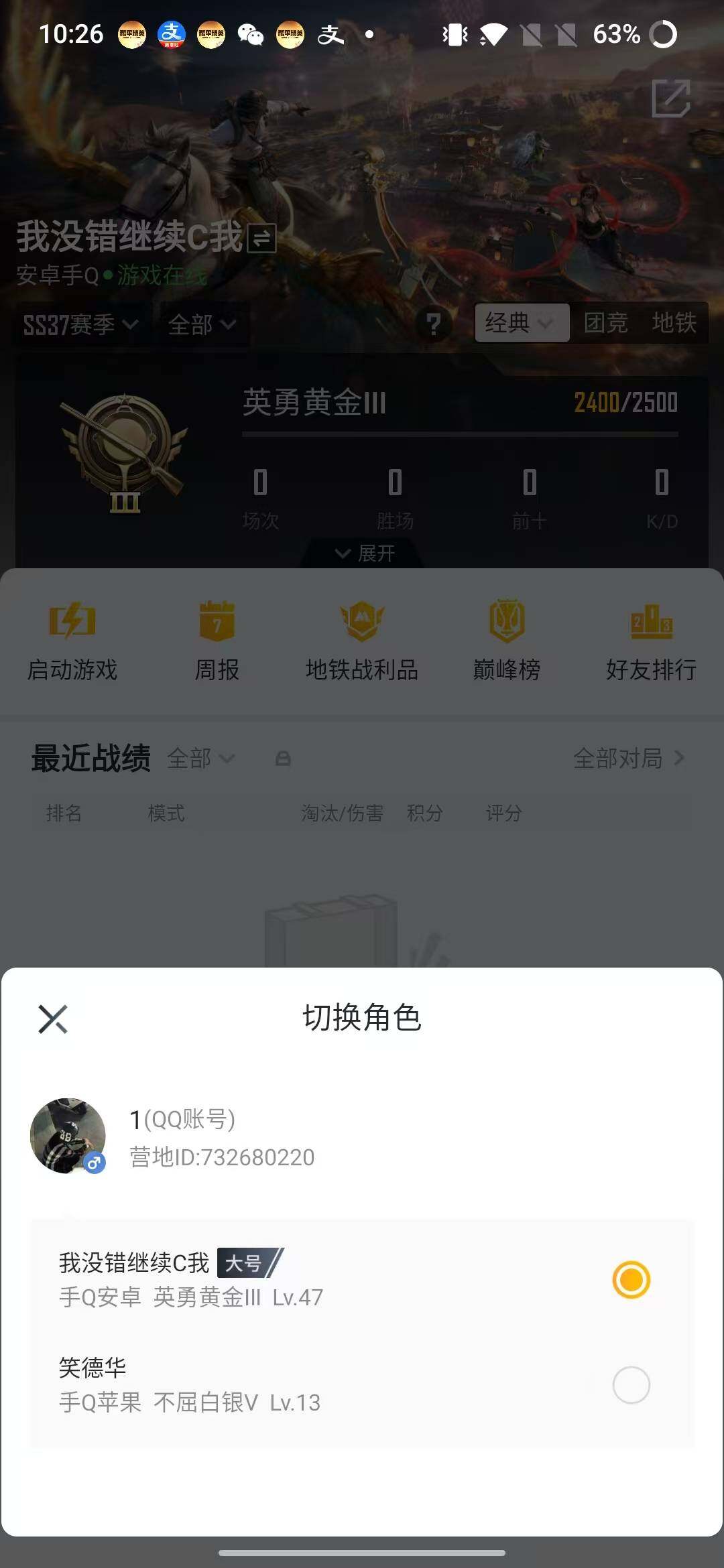Viewport: 724px width, 1568px height.
Task: Tap the help question mark icon
Action: point(434,324)
